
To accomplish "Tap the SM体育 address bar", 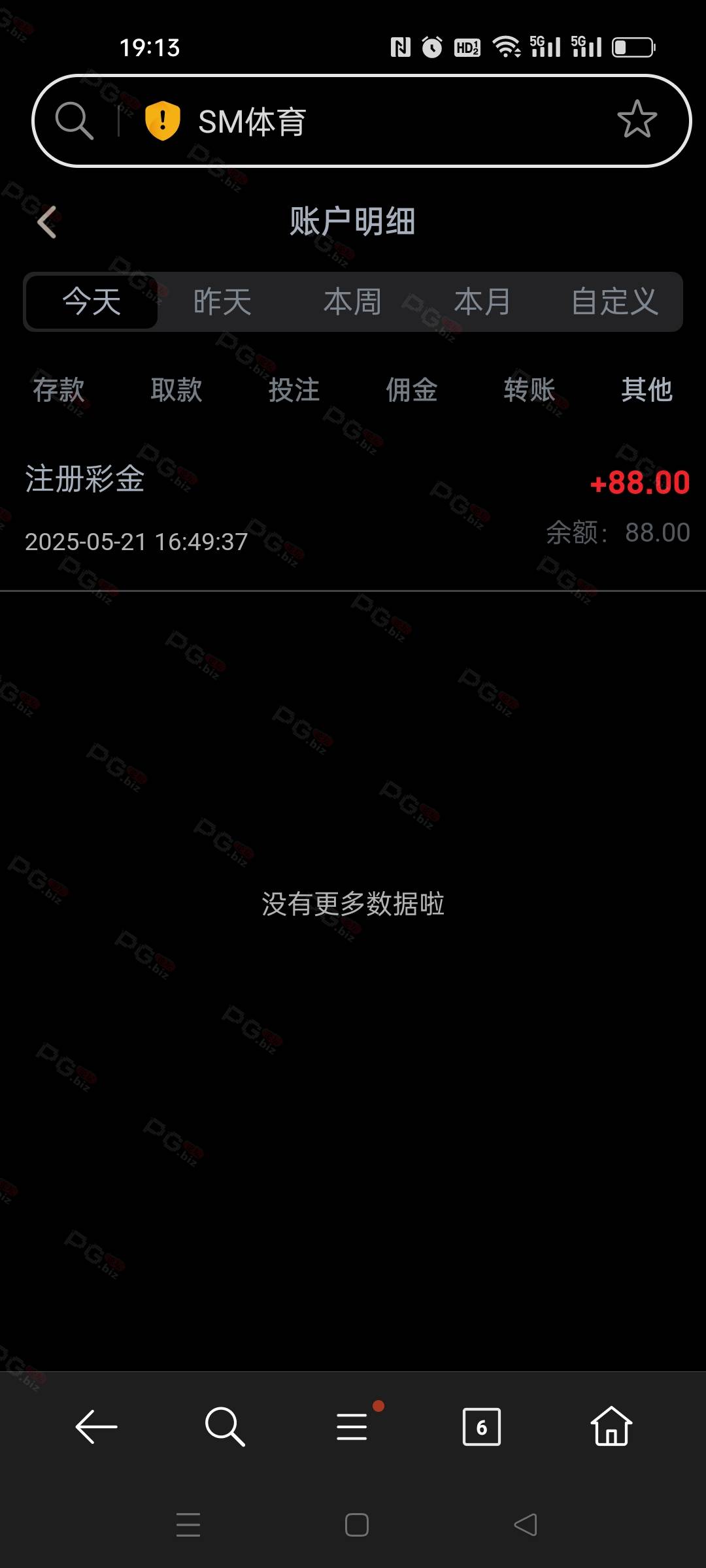I will (361, 121).
